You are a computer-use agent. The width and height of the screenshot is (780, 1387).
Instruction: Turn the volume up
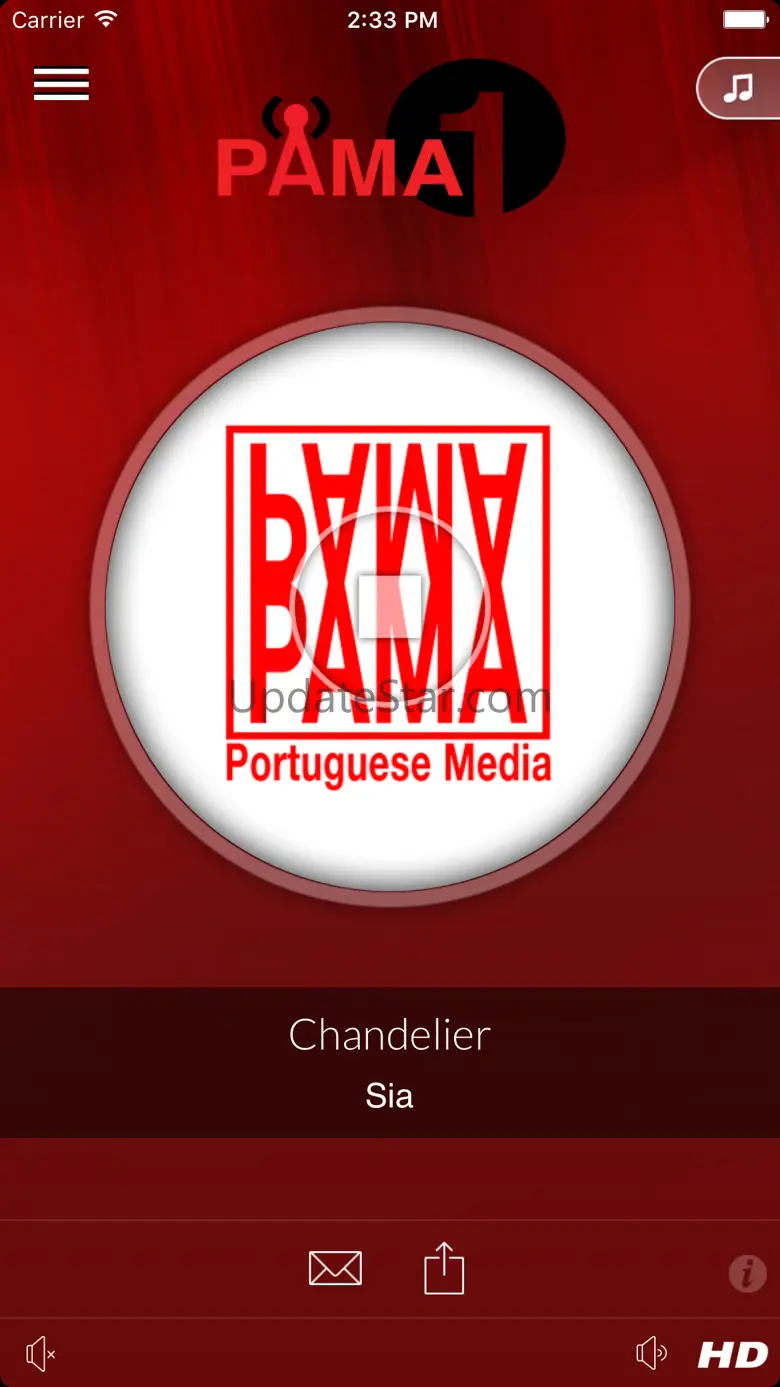(x=651, y=1354)
